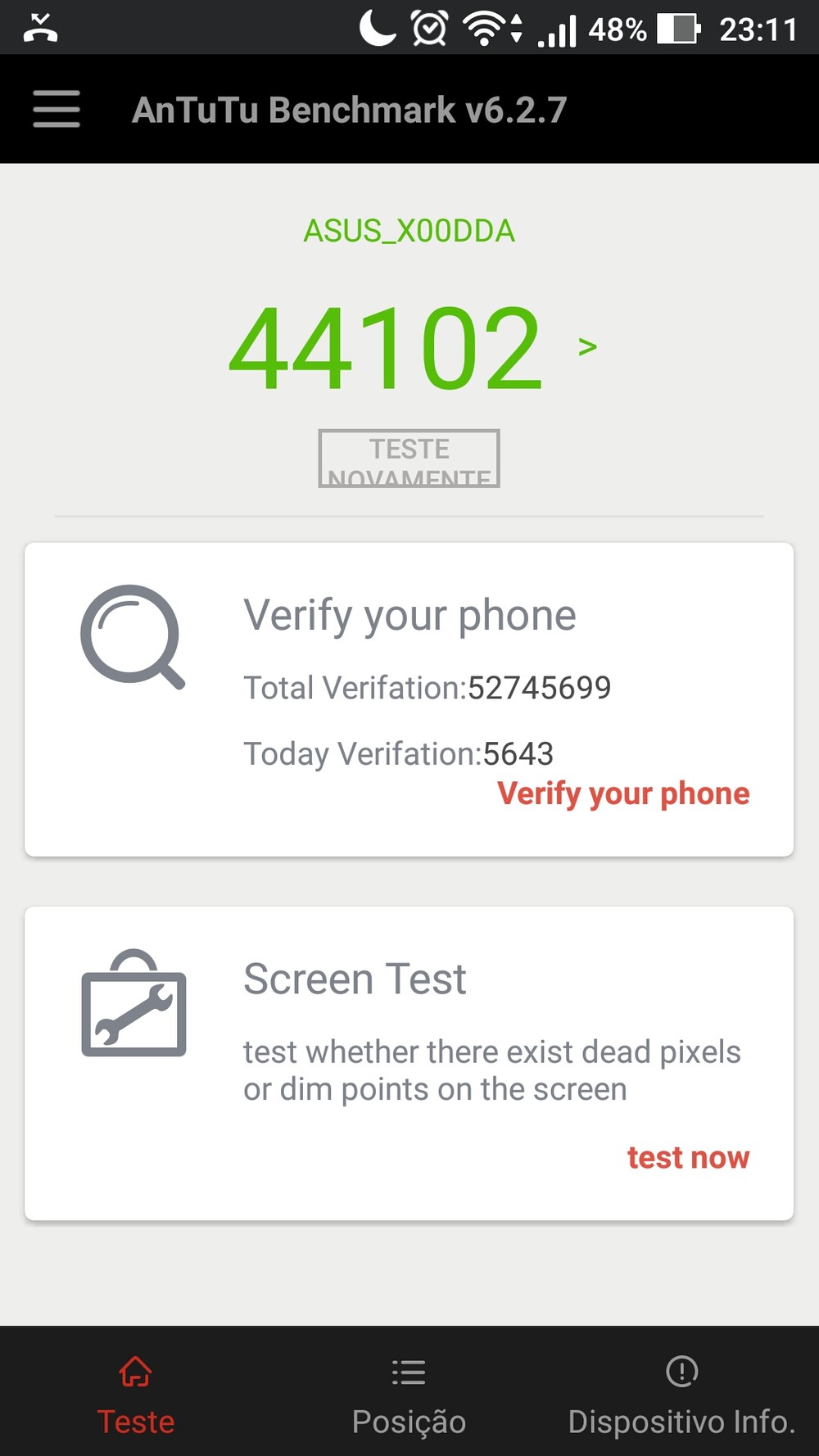Open score details arrow beside 44102

(587, 347)
